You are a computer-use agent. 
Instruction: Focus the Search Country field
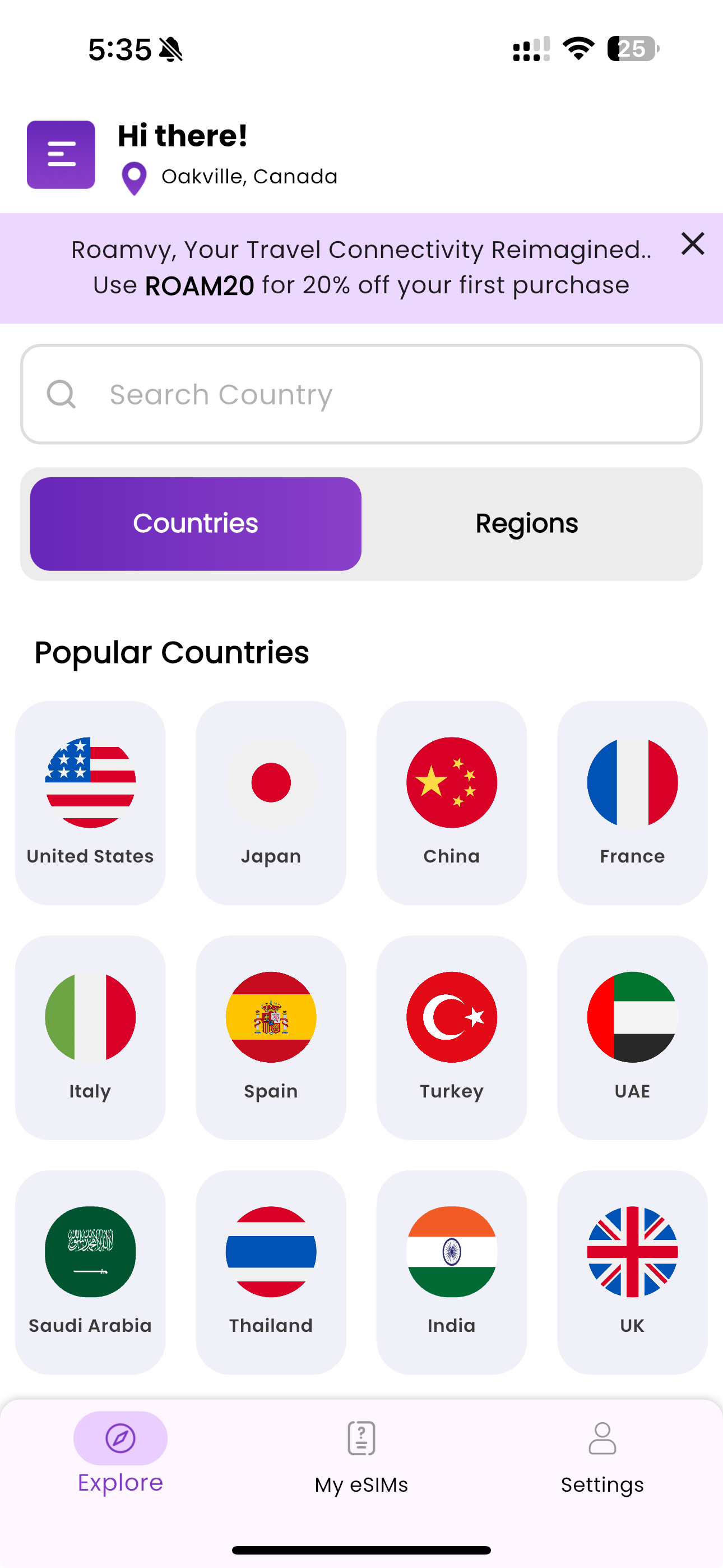[x=361, y=394]
